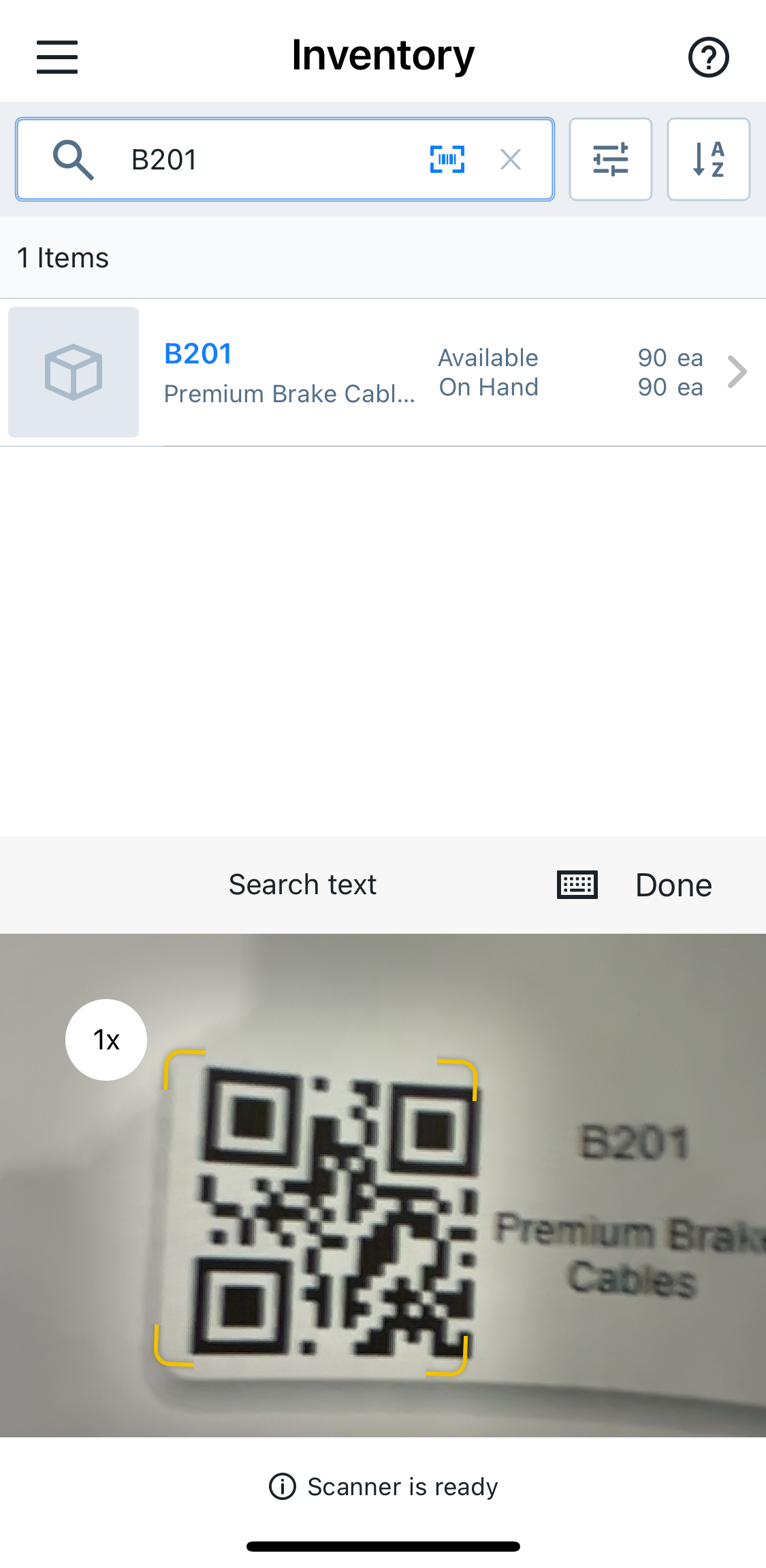766x1568 pixels.
Task: Tap the barcode scan icon in search field
Action: point(446,159)
